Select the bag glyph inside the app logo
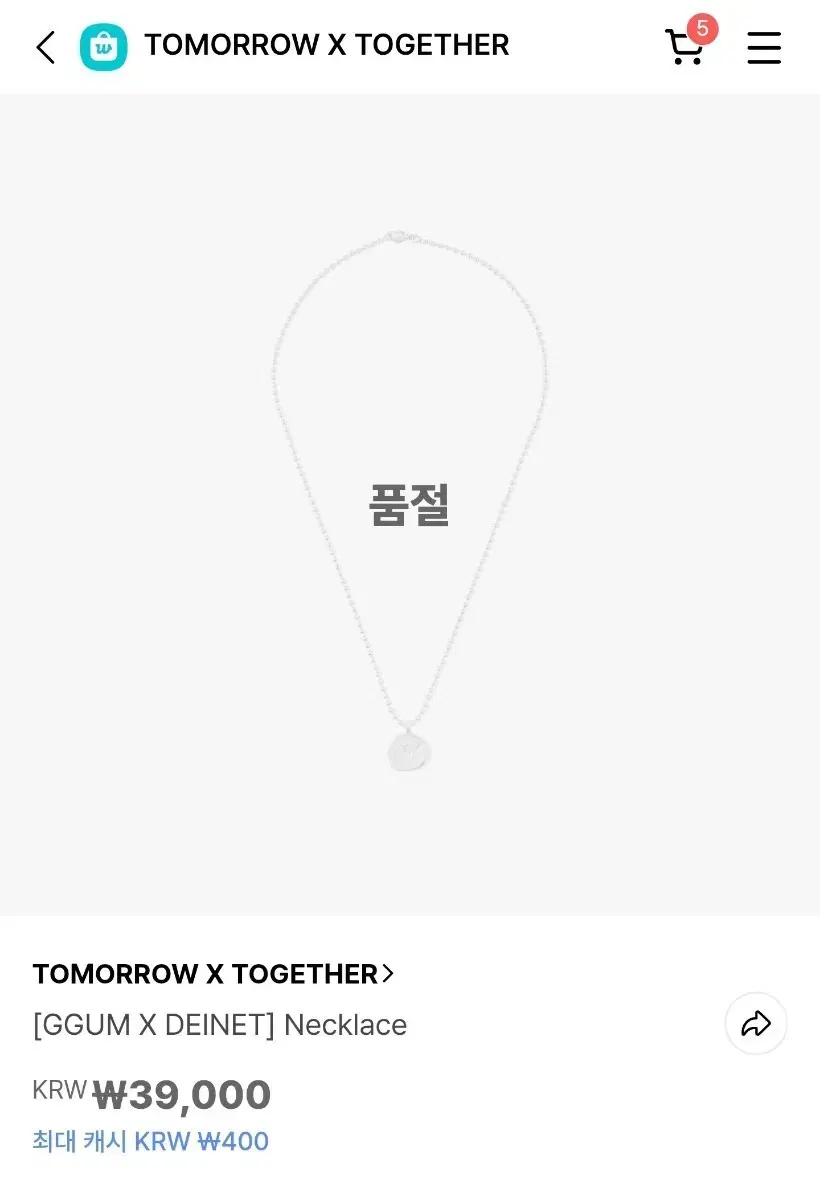Viewport: 820px width, 1200px height. [104, 46]
